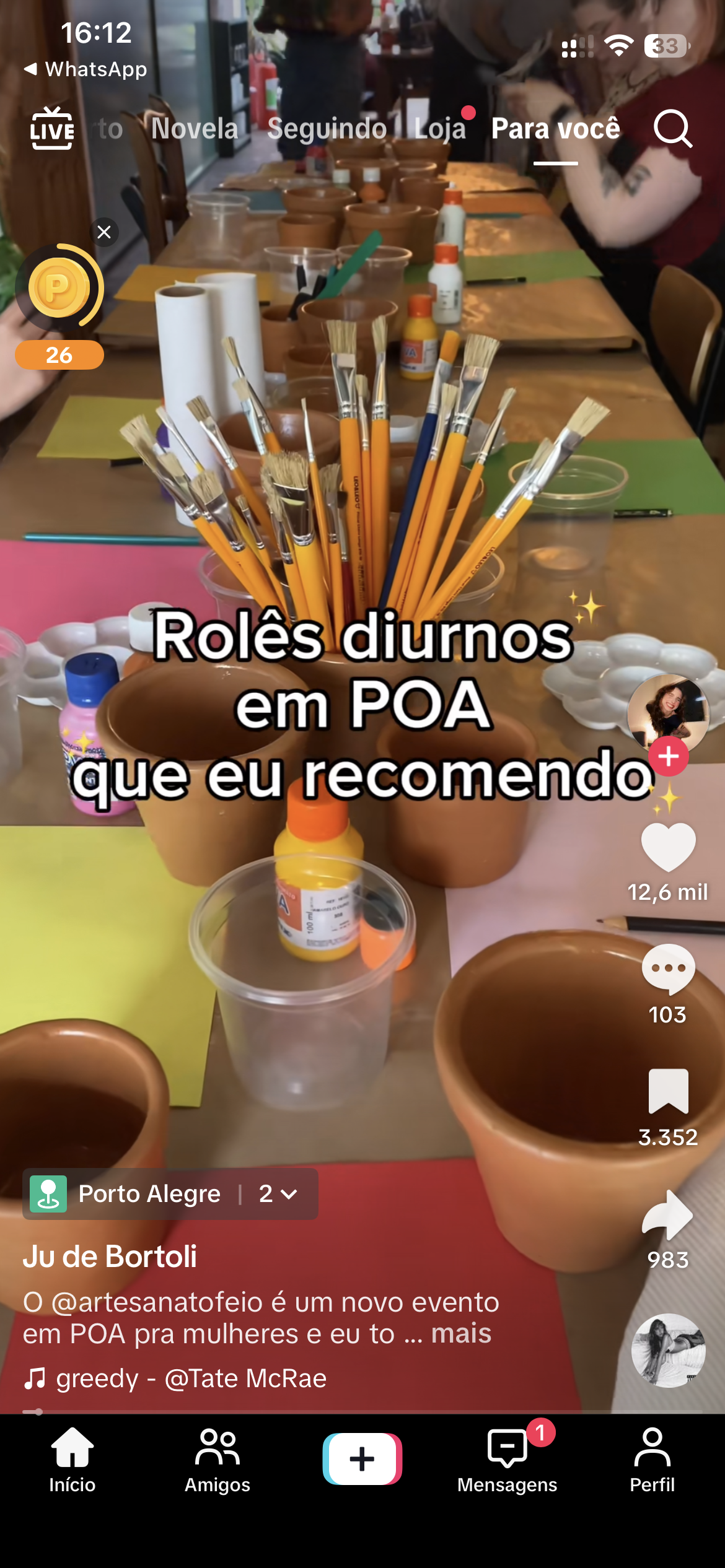Image resolution: width=725 pixels, height=1568 pixels.
Task: Open the Loja tab
Action: pos(440,129)
